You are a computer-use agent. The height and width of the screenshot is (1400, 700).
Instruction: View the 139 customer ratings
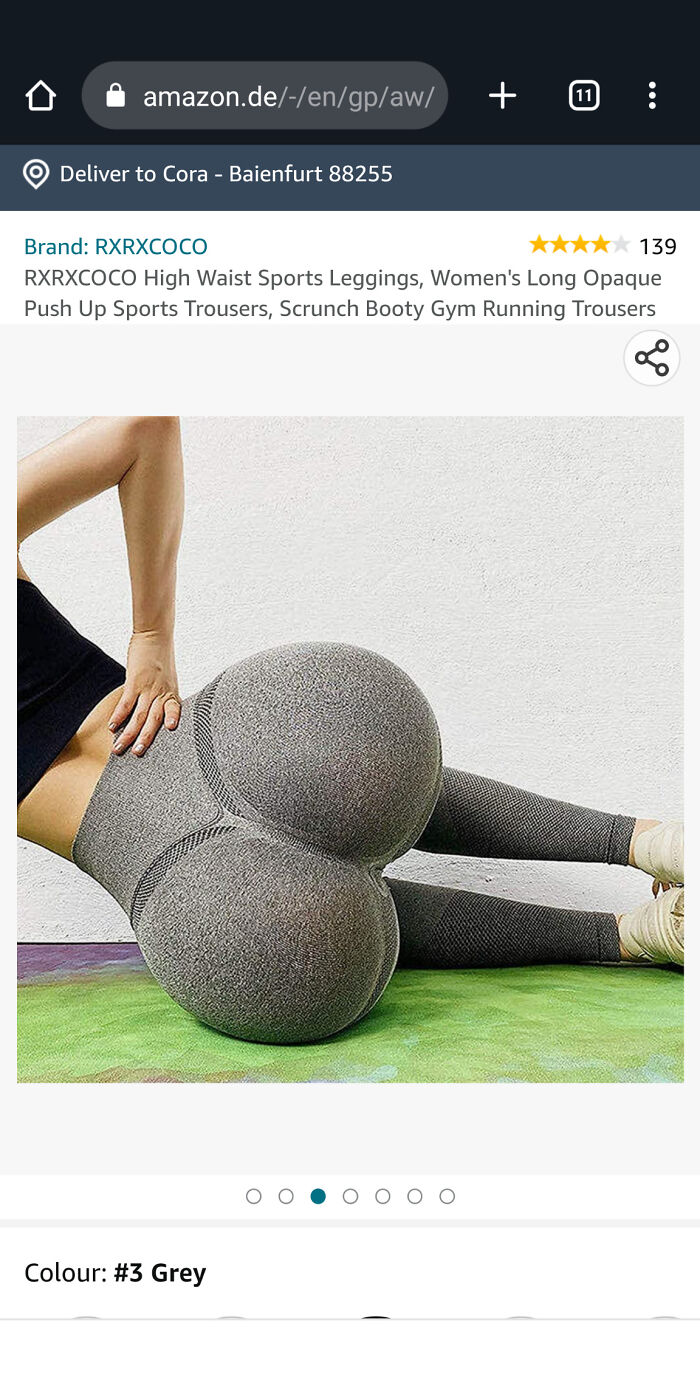coord(602,245)
